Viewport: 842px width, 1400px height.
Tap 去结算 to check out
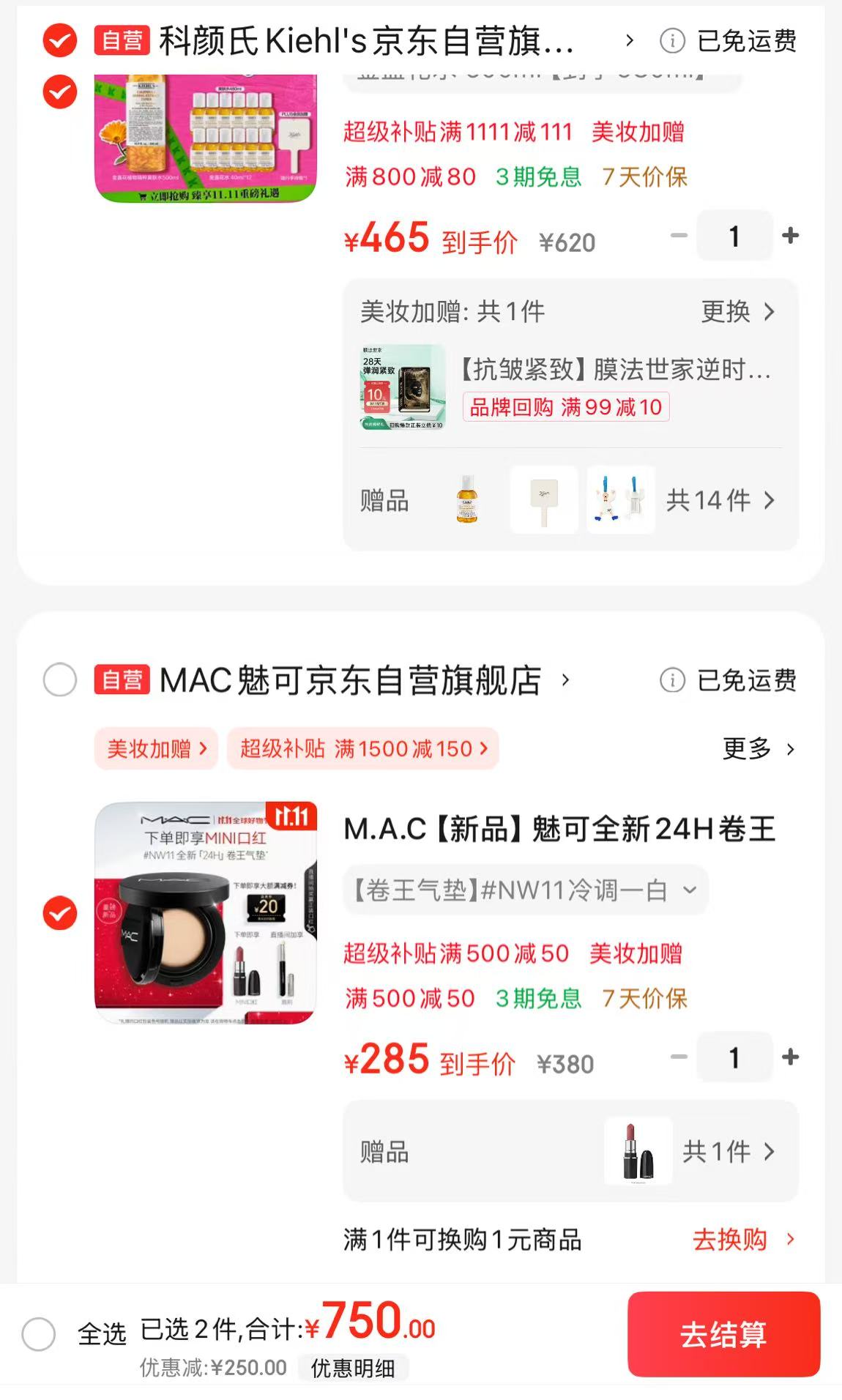tap(723, 1334)
